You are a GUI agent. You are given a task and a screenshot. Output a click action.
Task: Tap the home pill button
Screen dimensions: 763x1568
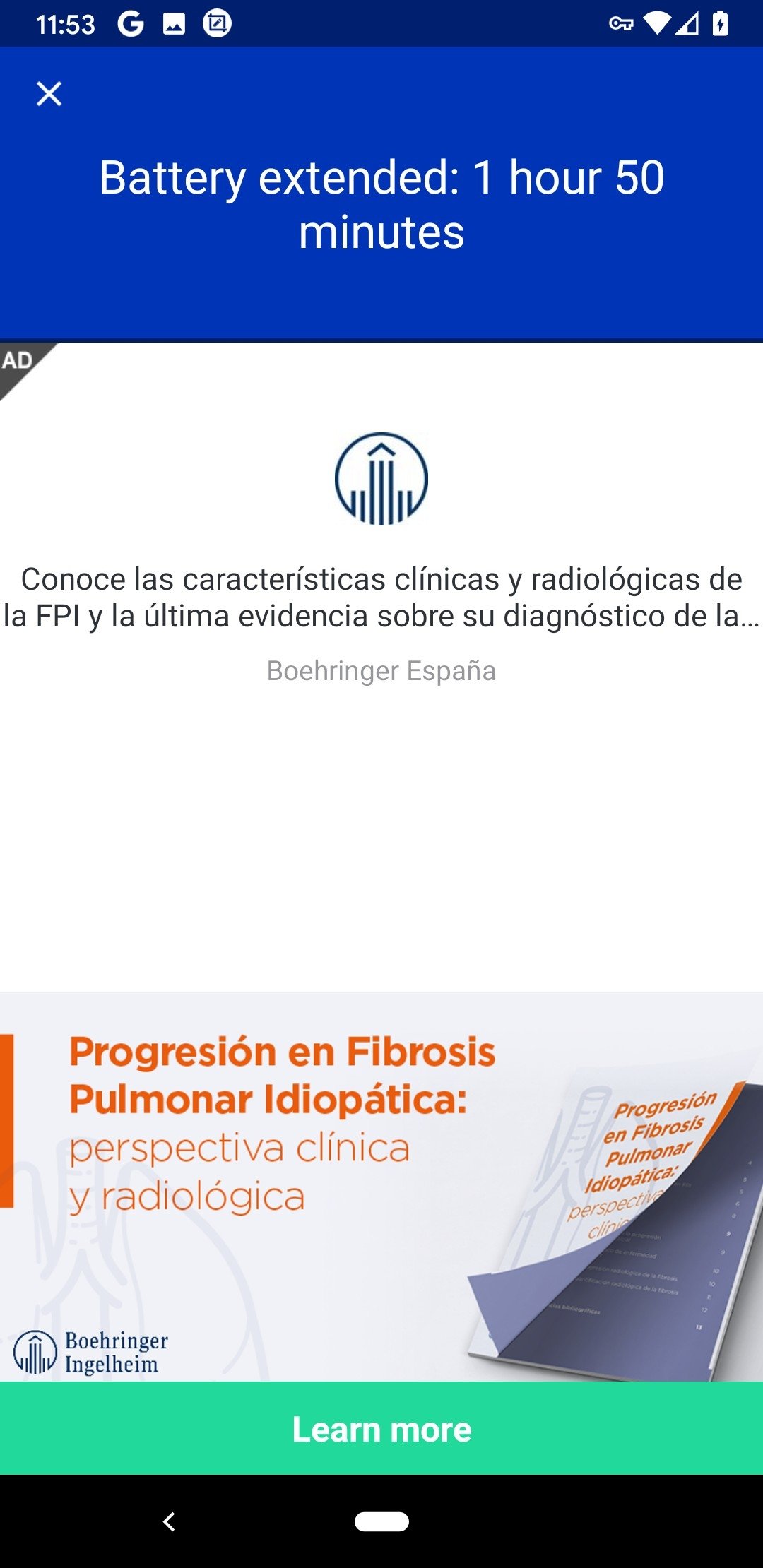[381, 1521]
